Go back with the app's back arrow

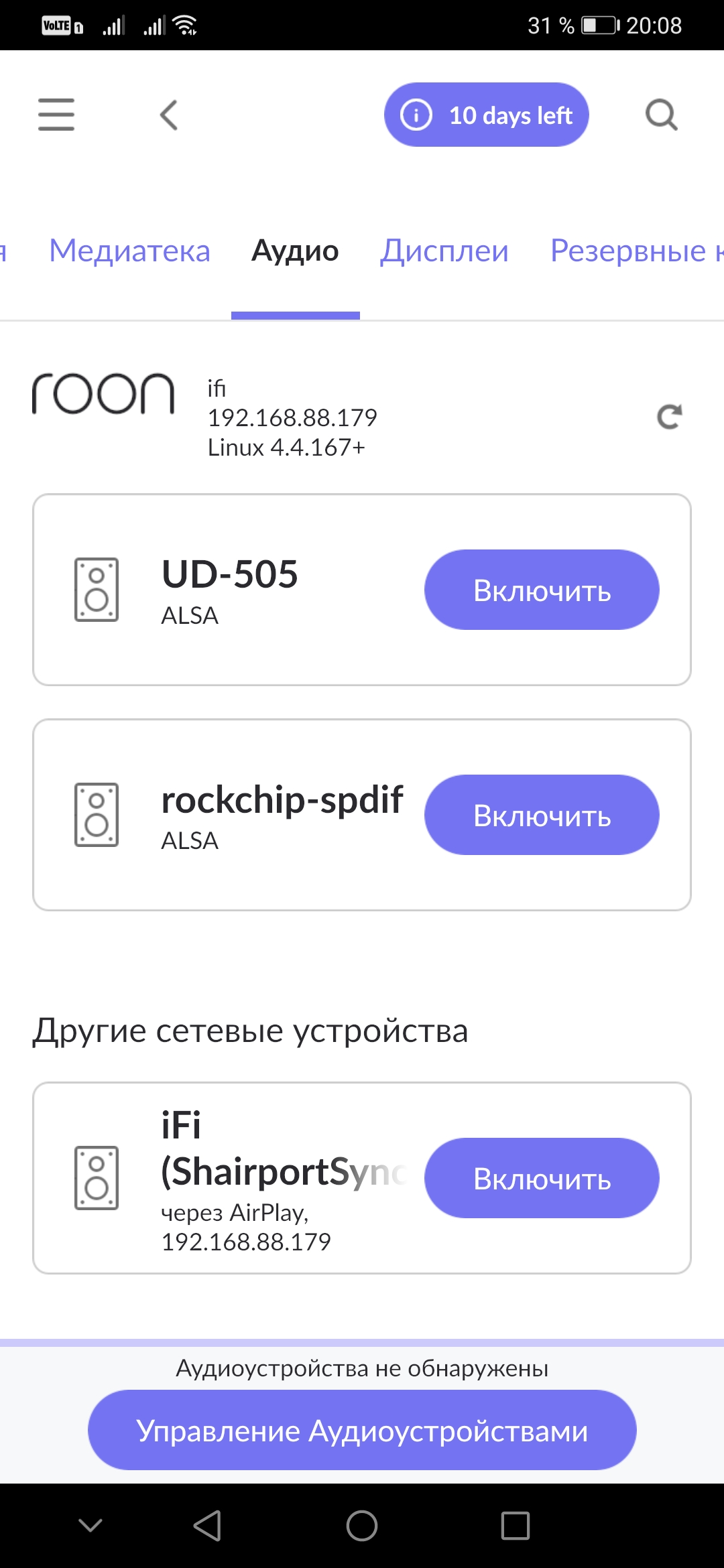coord(169,115)
